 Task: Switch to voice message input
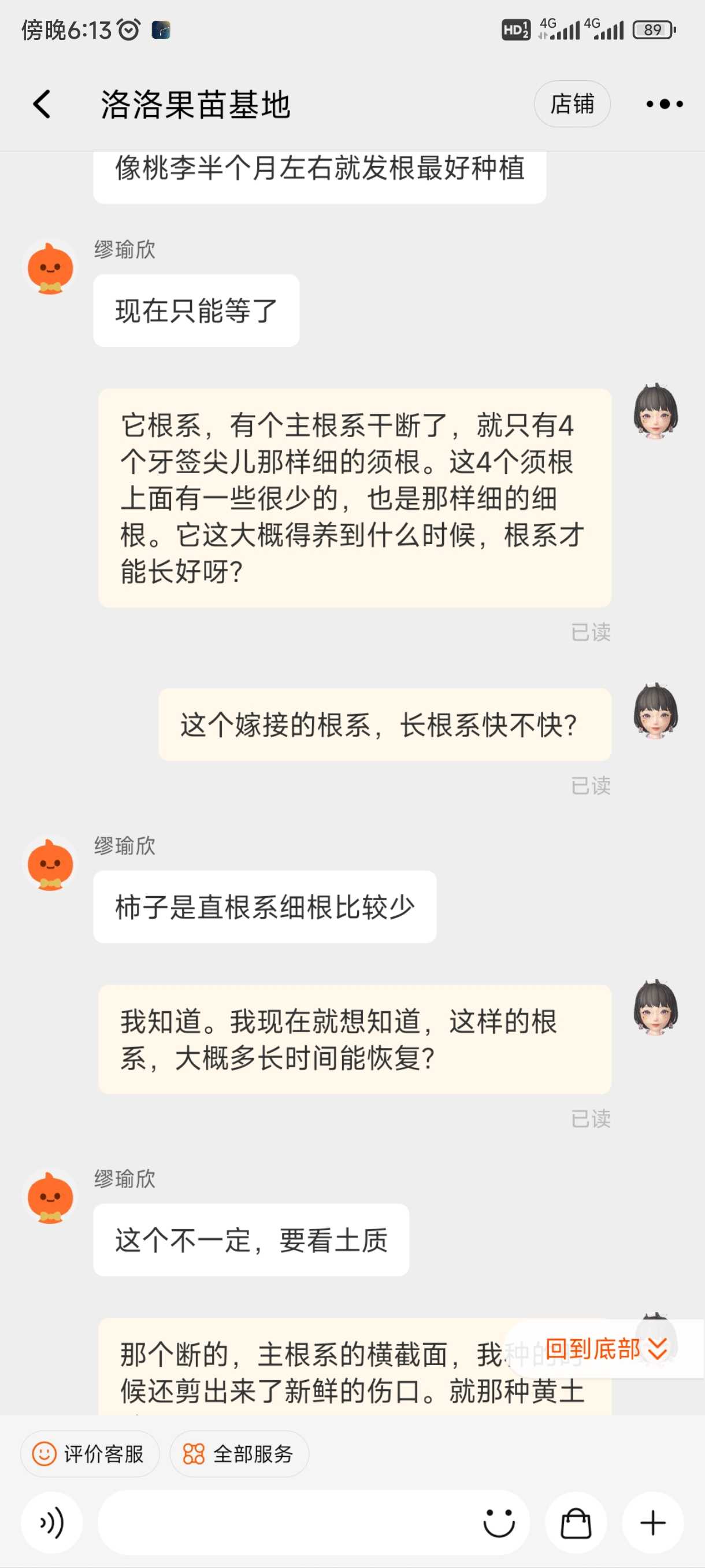tap(51, 1523)
